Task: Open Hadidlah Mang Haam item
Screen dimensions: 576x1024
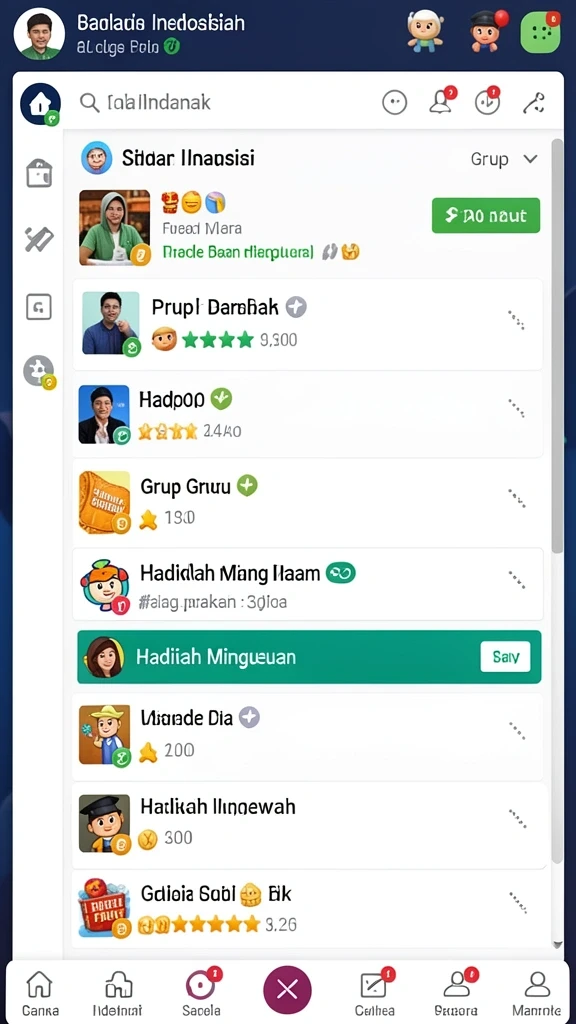Action: pos(308,584)
